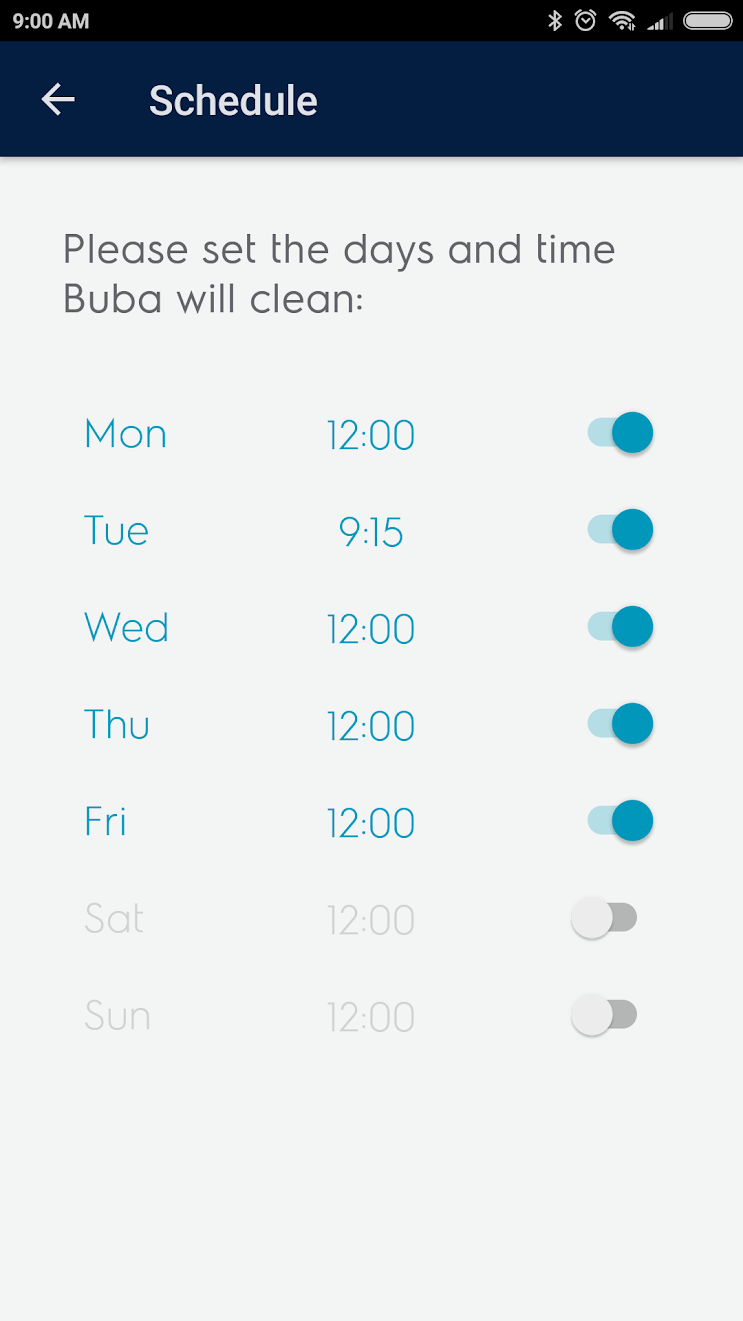The width and height of the screenshot is (743, 1321).
Task: Disable the Monday cleaning toggle
Action: (x=620, y=433)
